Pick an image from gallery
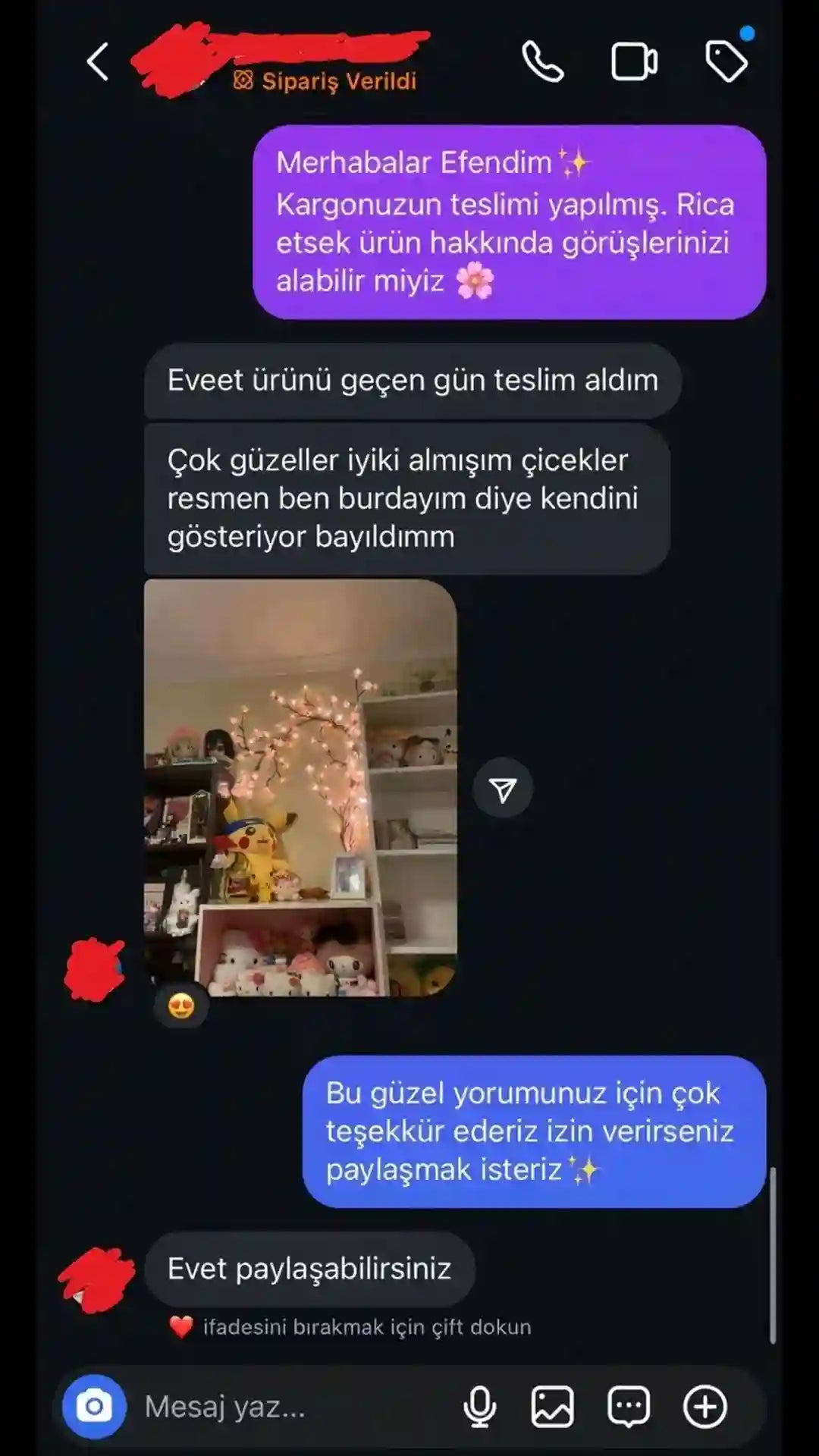Screen dimensions: 819x1456 [x=552, y=1407]
